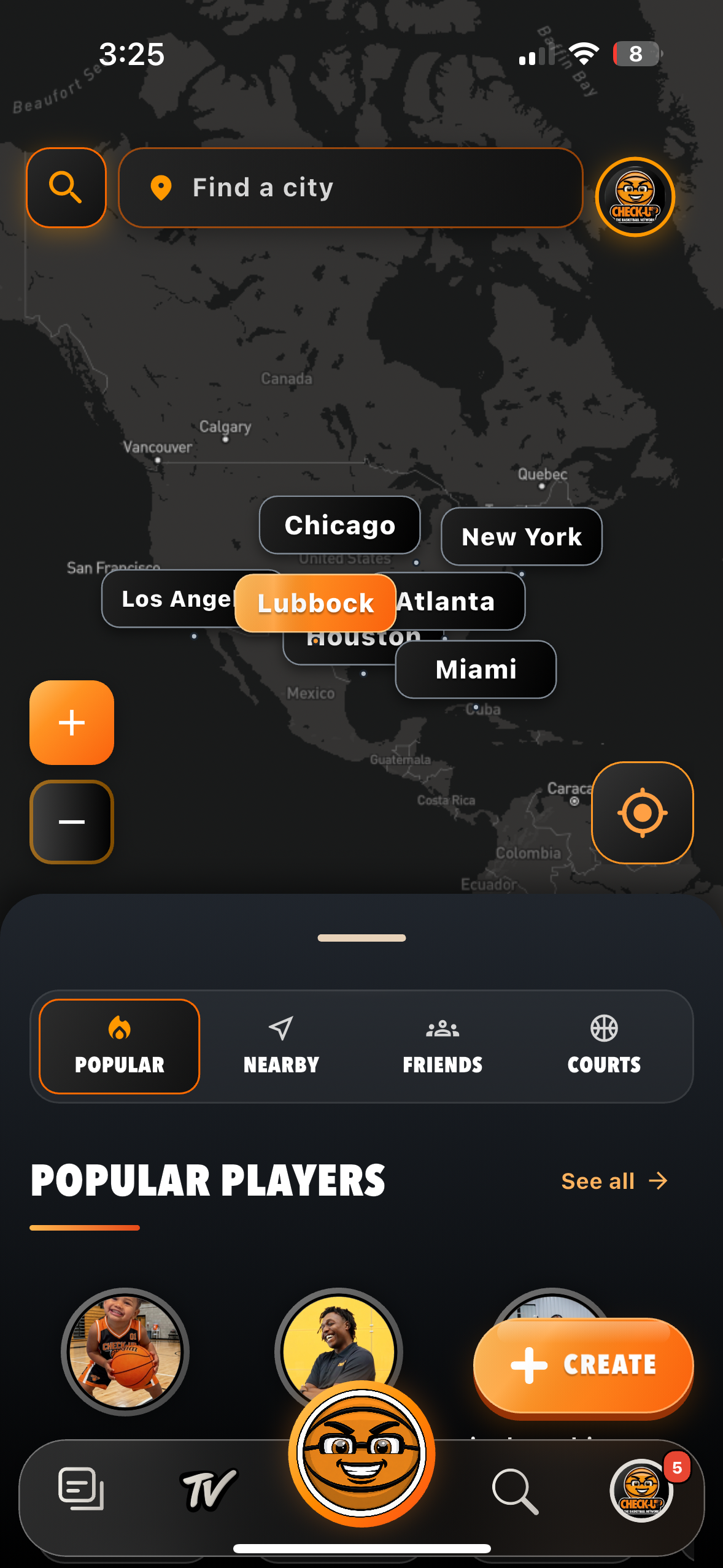The width and height of the screenshot is (723, 1568).
Task: Select the Chicago city marker
Action: pyautogui.click(x=339, y=525)
